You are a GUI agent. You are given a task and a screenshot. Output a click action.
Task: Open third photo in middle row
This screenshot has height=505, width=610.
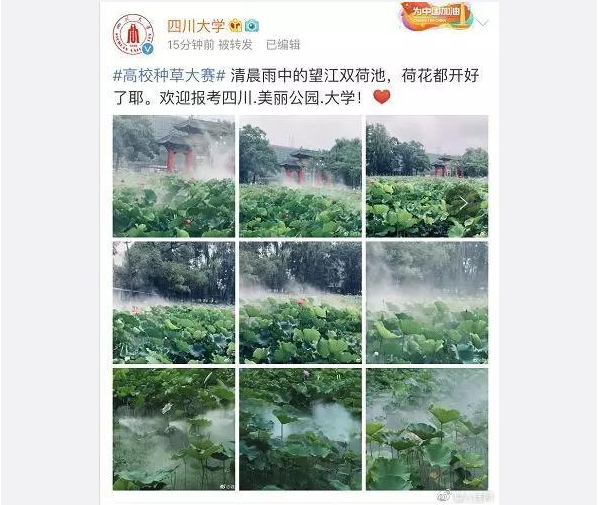(x=427, y=302)
